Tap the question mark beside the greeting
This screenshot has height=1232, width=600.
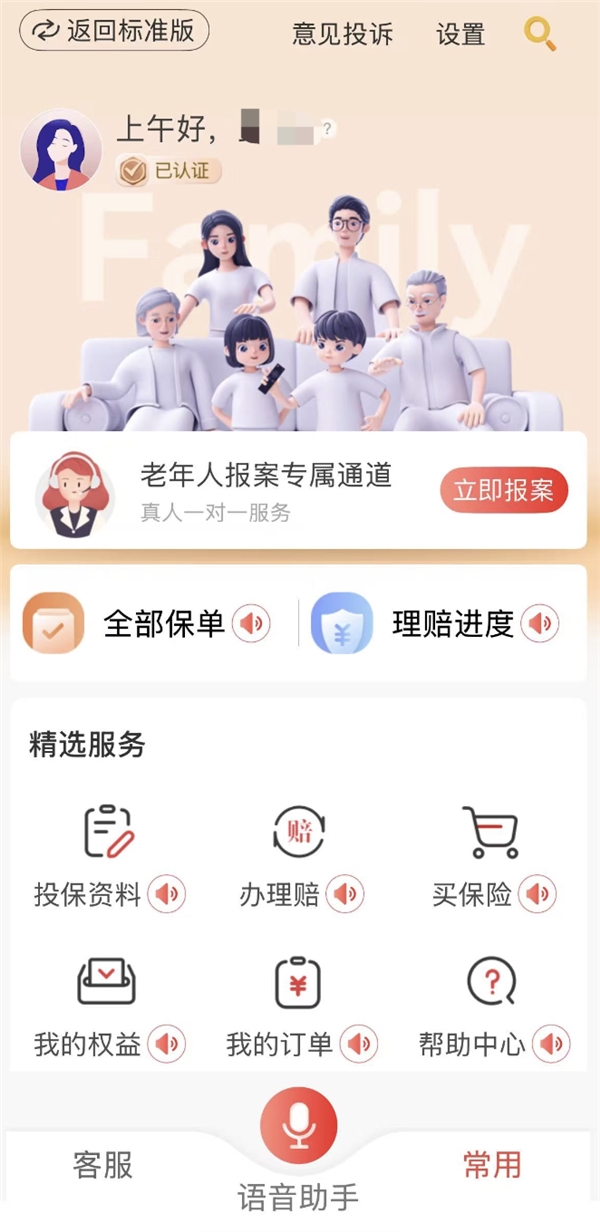pyautogui.click(x=327, y=128)
